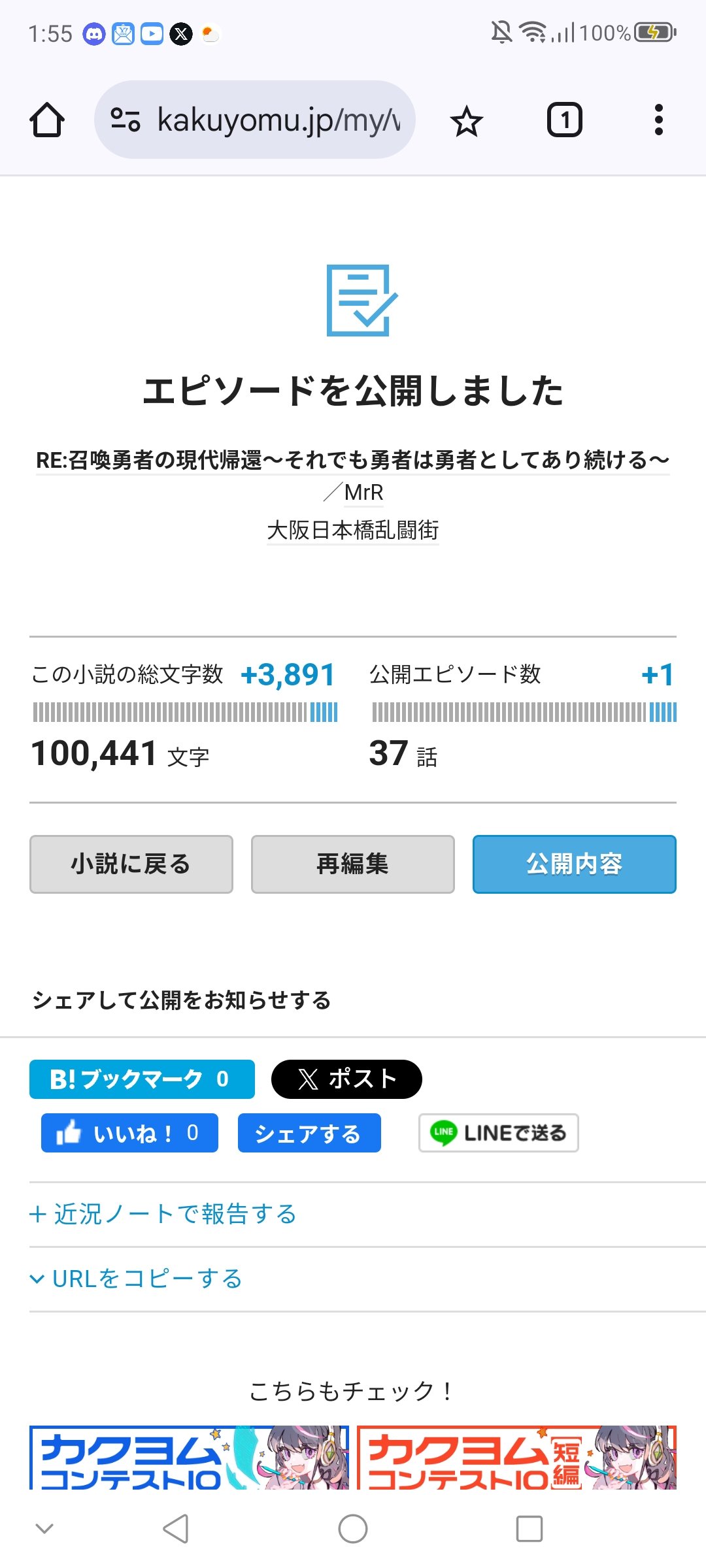This screenshot has width=706, height=1568.
Task: Open the novel title link RE:召喚勇者の現代帰還
Action: click(x=353, y=460)
